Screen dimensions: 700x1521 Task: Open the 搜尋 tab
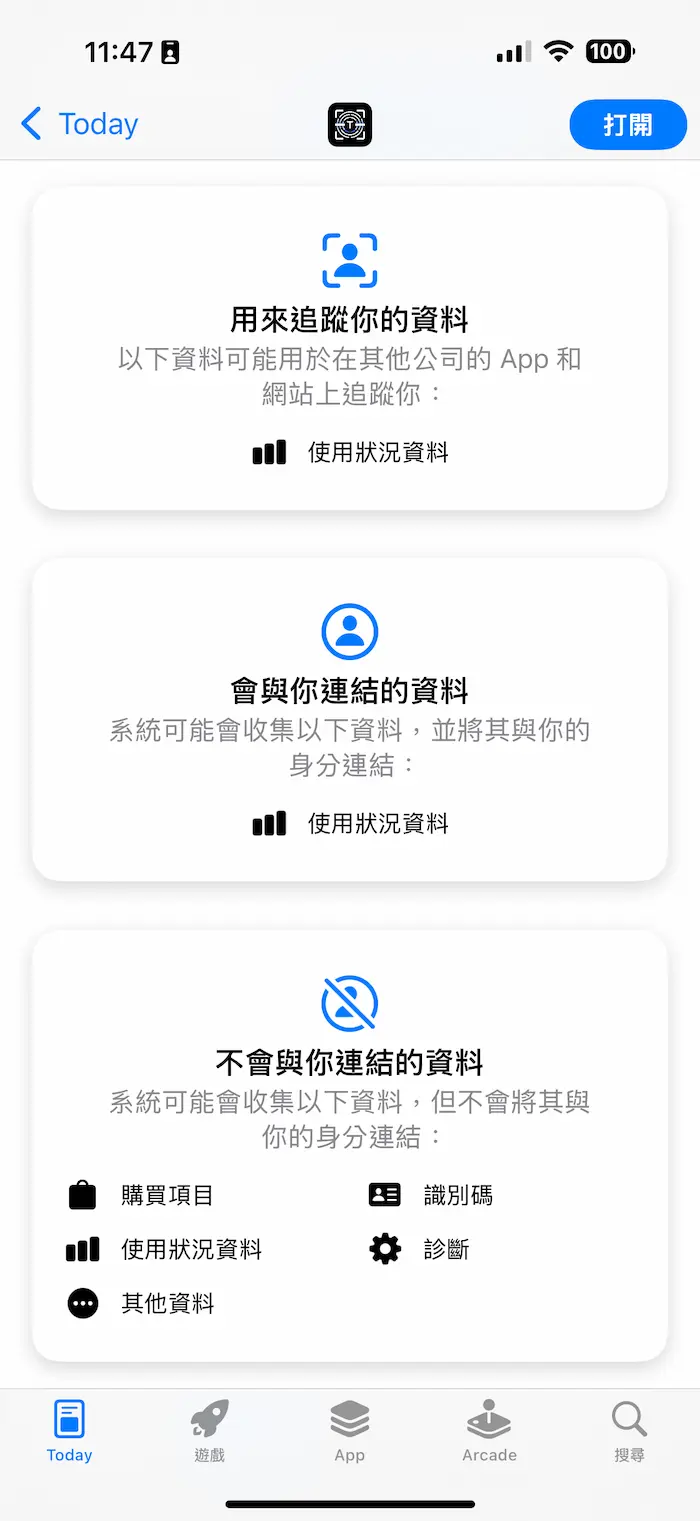pyautogui.click(x=629, y=1431)
